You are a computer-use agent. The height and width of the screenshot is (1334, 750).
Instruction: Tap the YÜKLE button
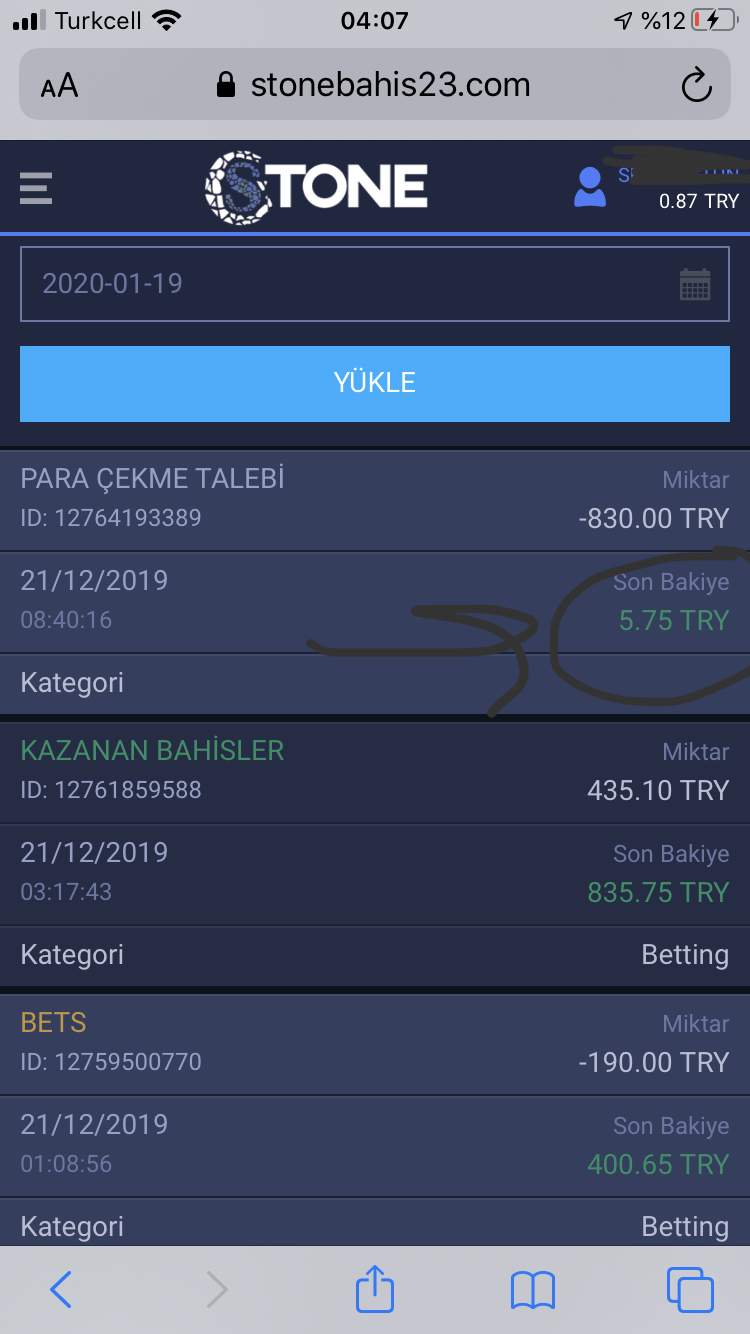click(375, 383)
